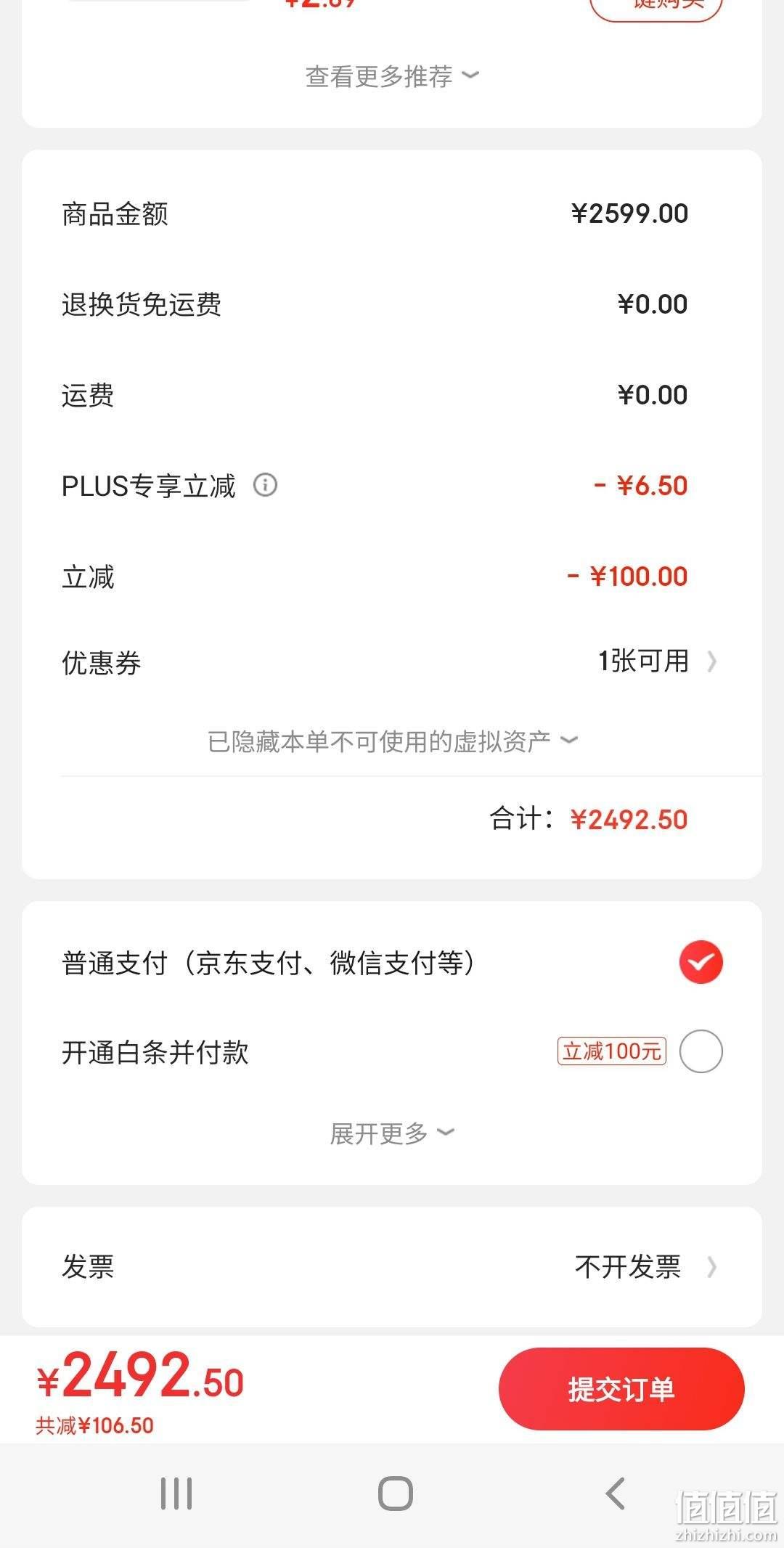The width and height of the screenshot is (784, 1548).
Task: Expand 展开更多 payment methods
Action: [x=392, y=1133]
